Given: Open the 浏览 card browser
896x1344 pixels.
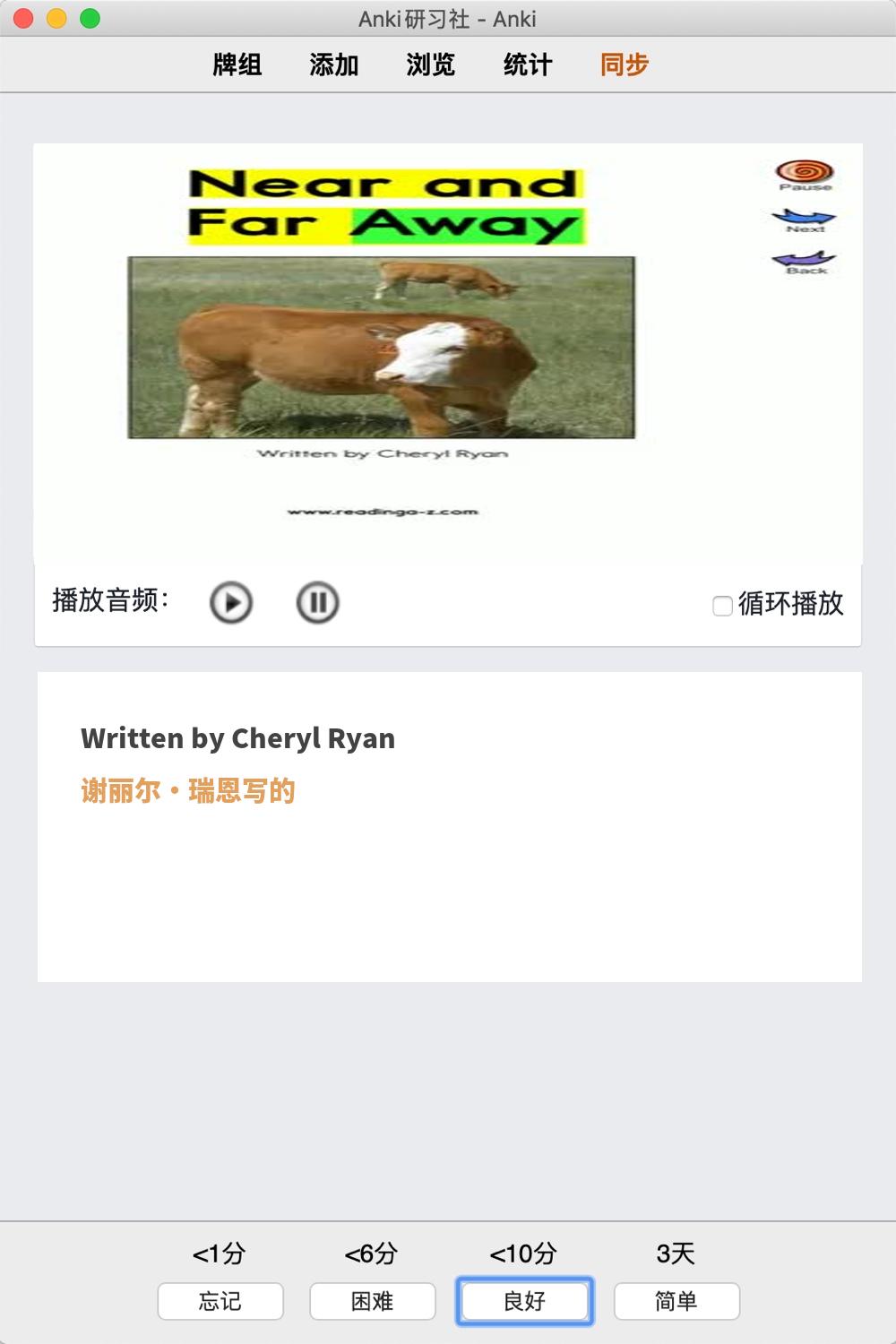Looking at the screenshot, I should coord(432,65).
